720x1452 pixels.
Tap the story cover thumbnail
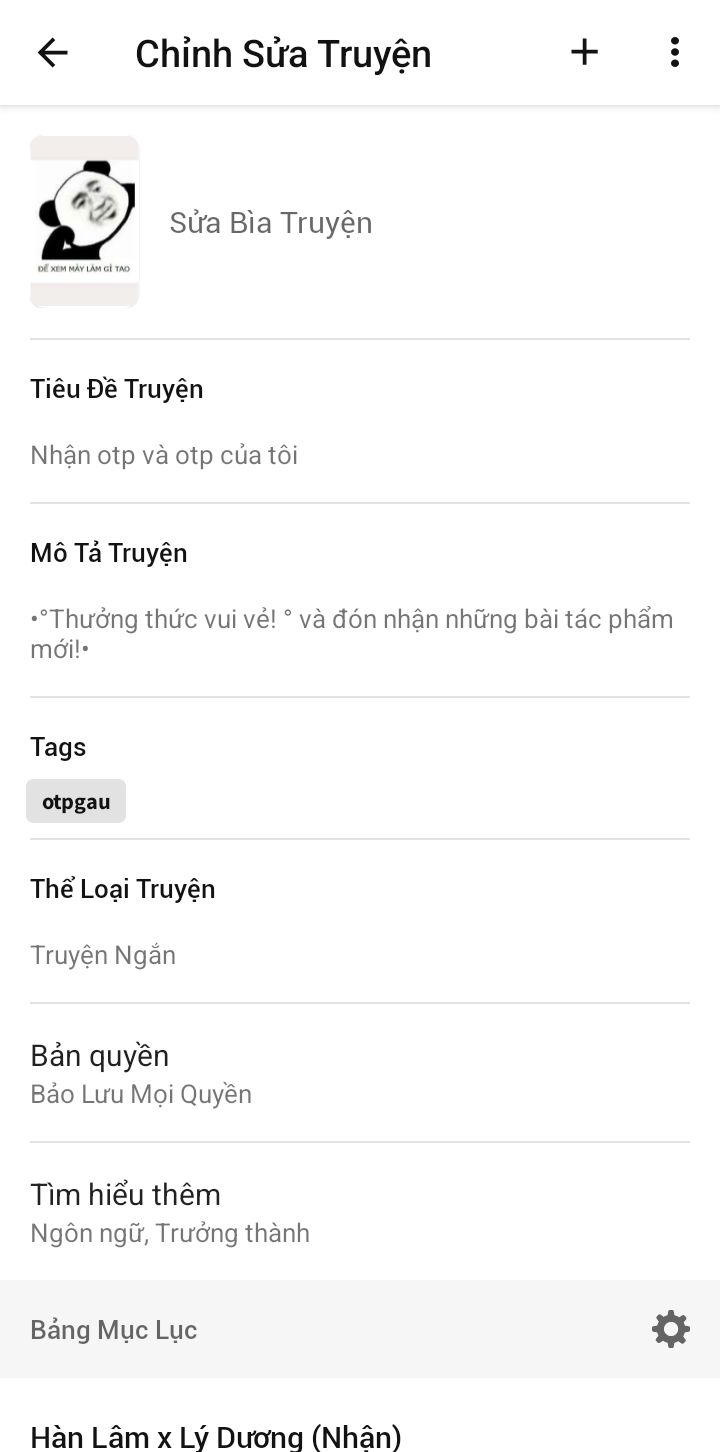point(85,222)
